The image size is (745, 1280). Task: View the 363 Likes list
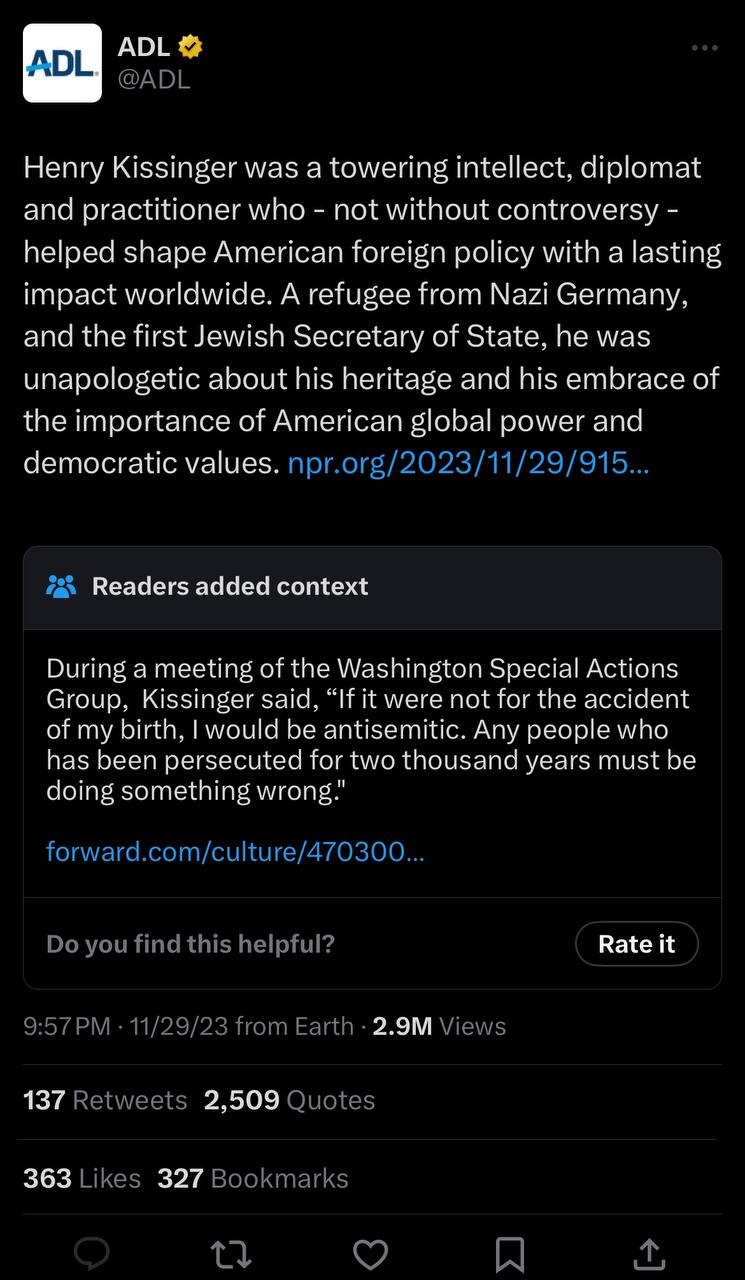pyautogui.click(x=82, y=1178)
